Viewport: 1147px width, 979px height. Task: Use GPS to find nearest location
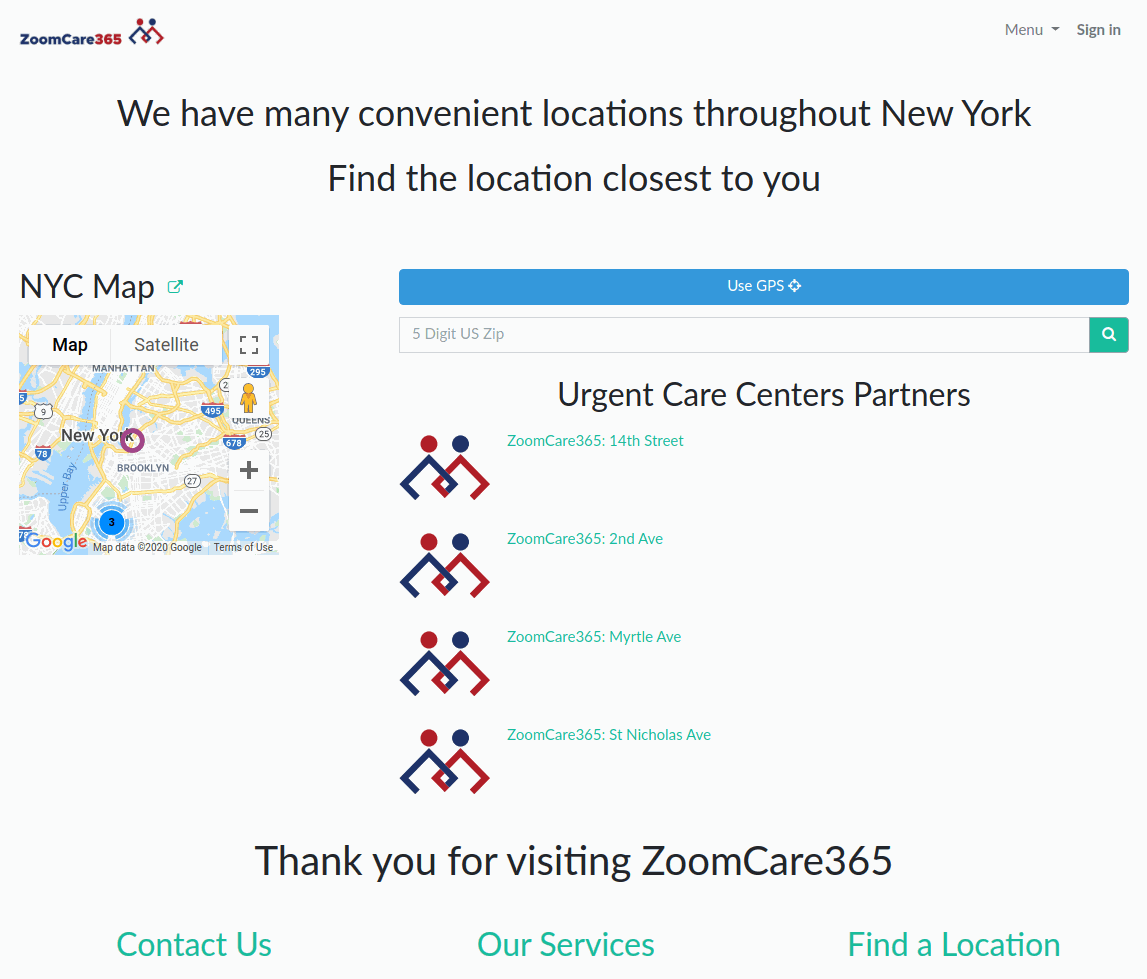pos(763,286)
